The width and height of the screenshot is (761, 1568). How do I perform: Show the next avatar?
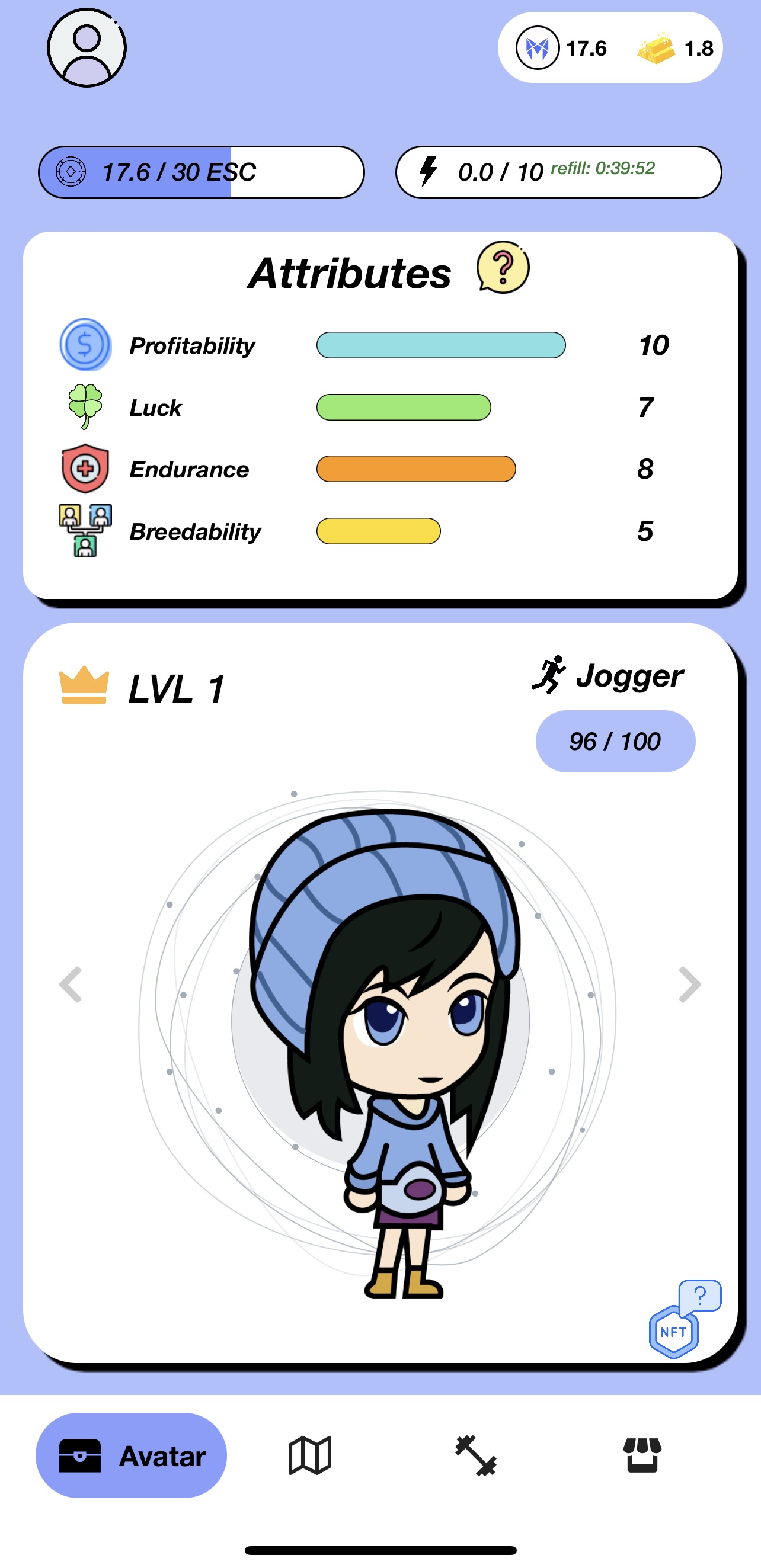(689, 985)
